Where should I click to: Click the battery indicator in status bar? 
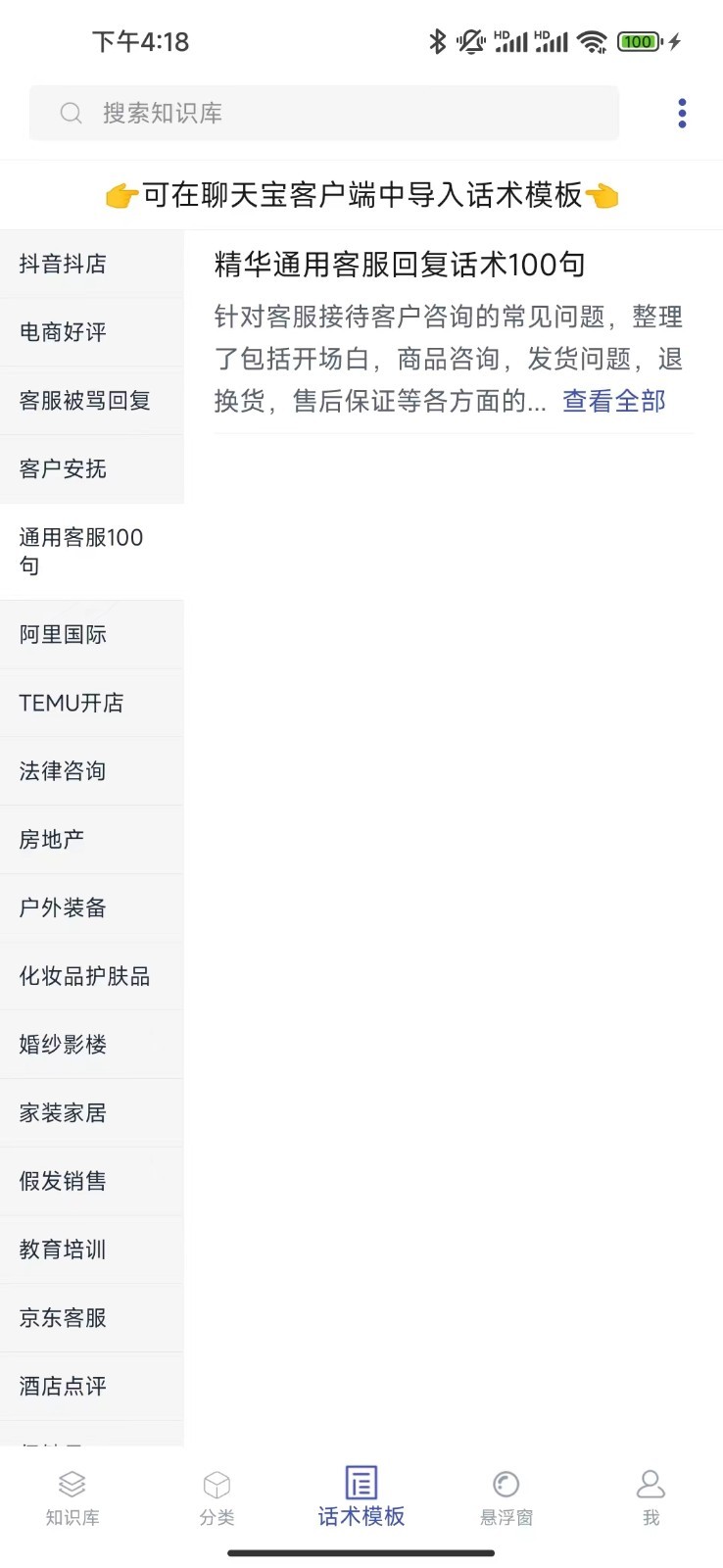[638, 41]
